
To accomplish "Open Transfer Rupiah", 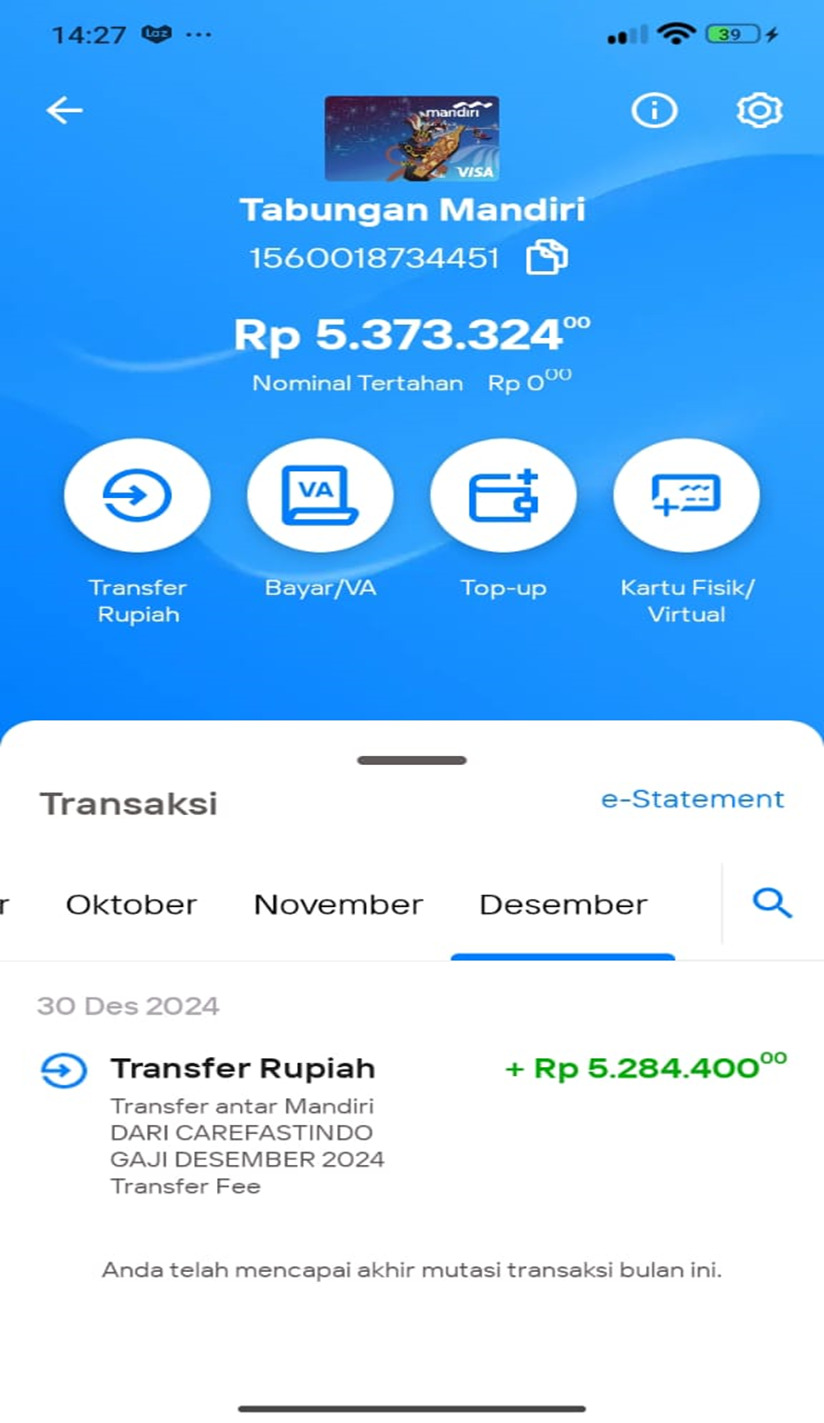I will 137,496.
